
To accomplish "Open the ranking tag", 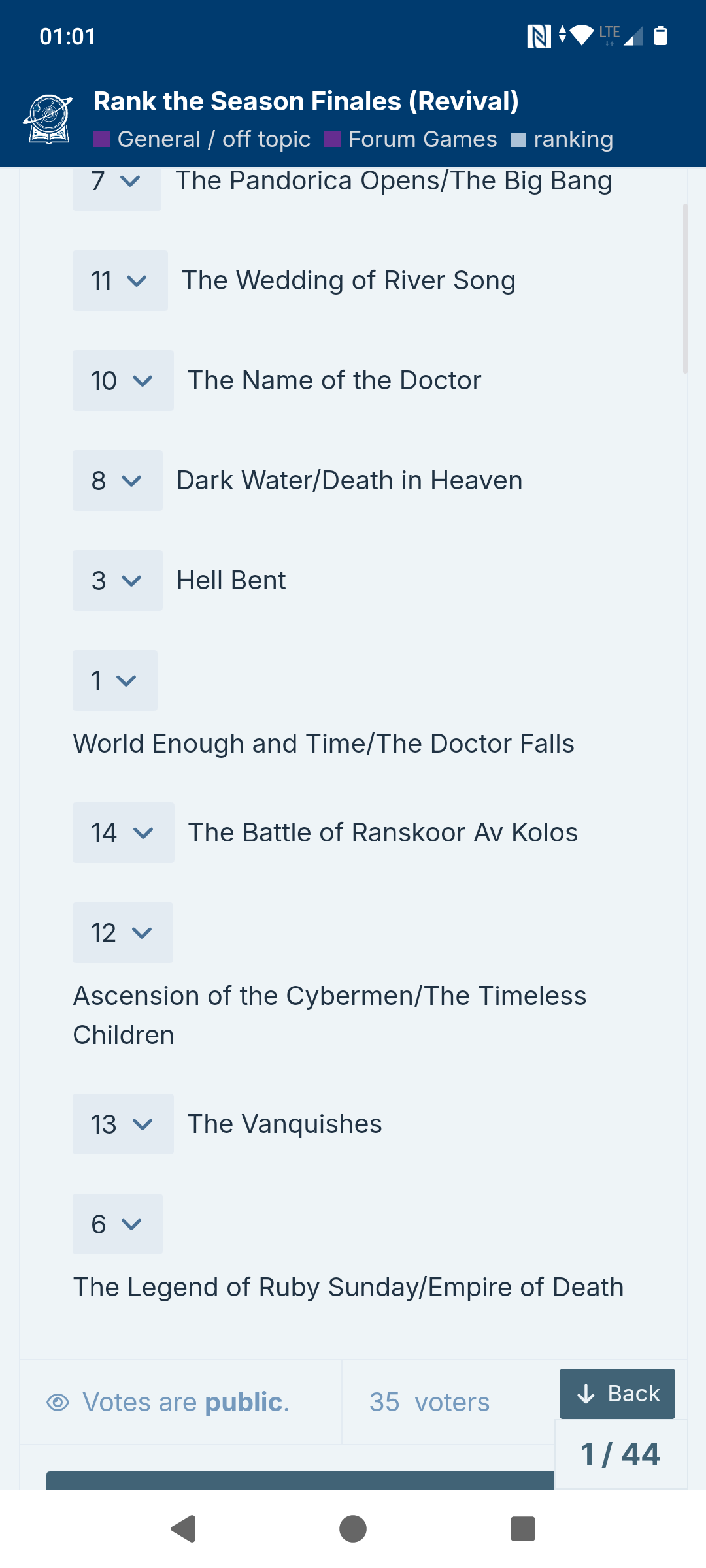I will (562, 139).
